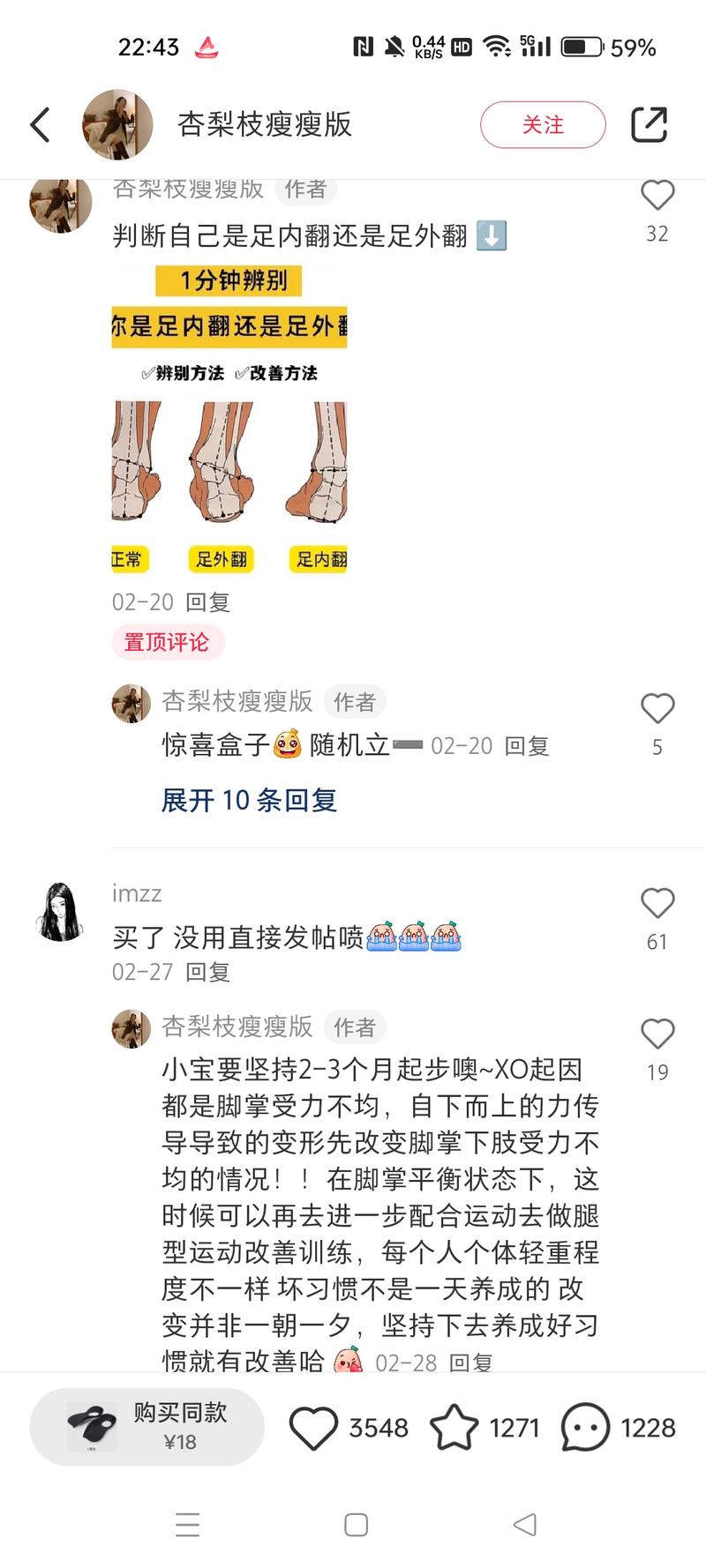The width and height of the screenshot is (706, 1568).
Task: Open the author's profile avatar at top
Action: 117,123
